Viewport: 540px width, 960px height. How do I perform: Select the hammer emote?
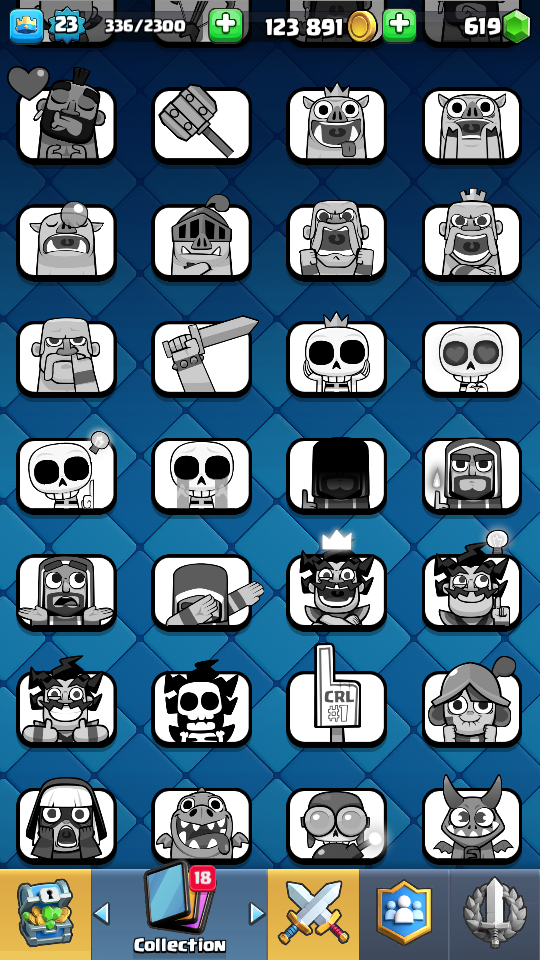pyautogui.click(x=201, y=124)
